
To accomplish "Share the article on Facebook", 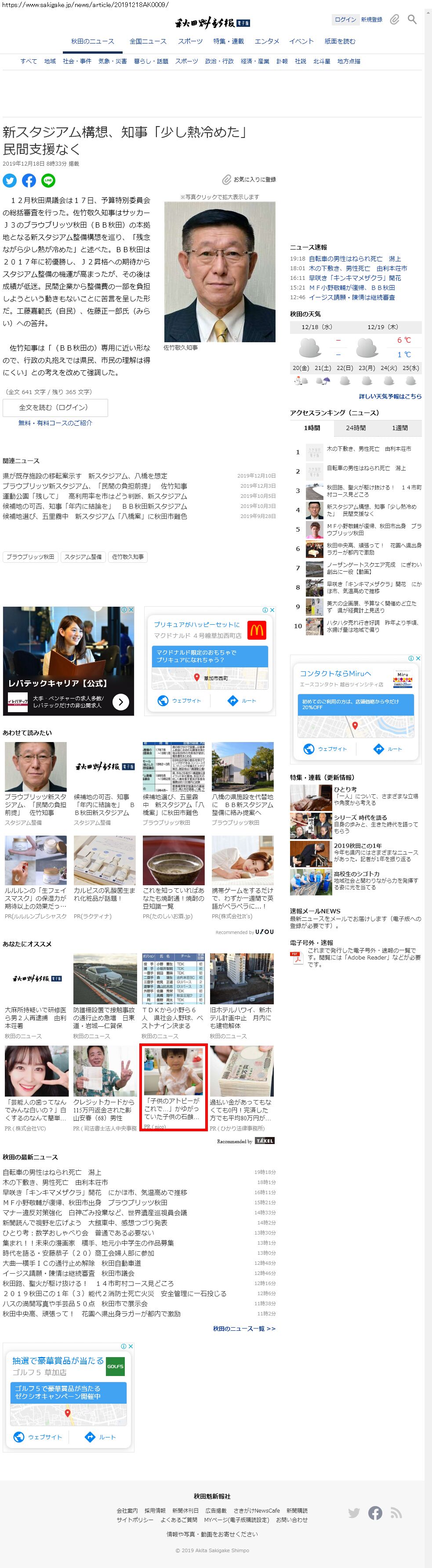I will click(x=29, y=180).
